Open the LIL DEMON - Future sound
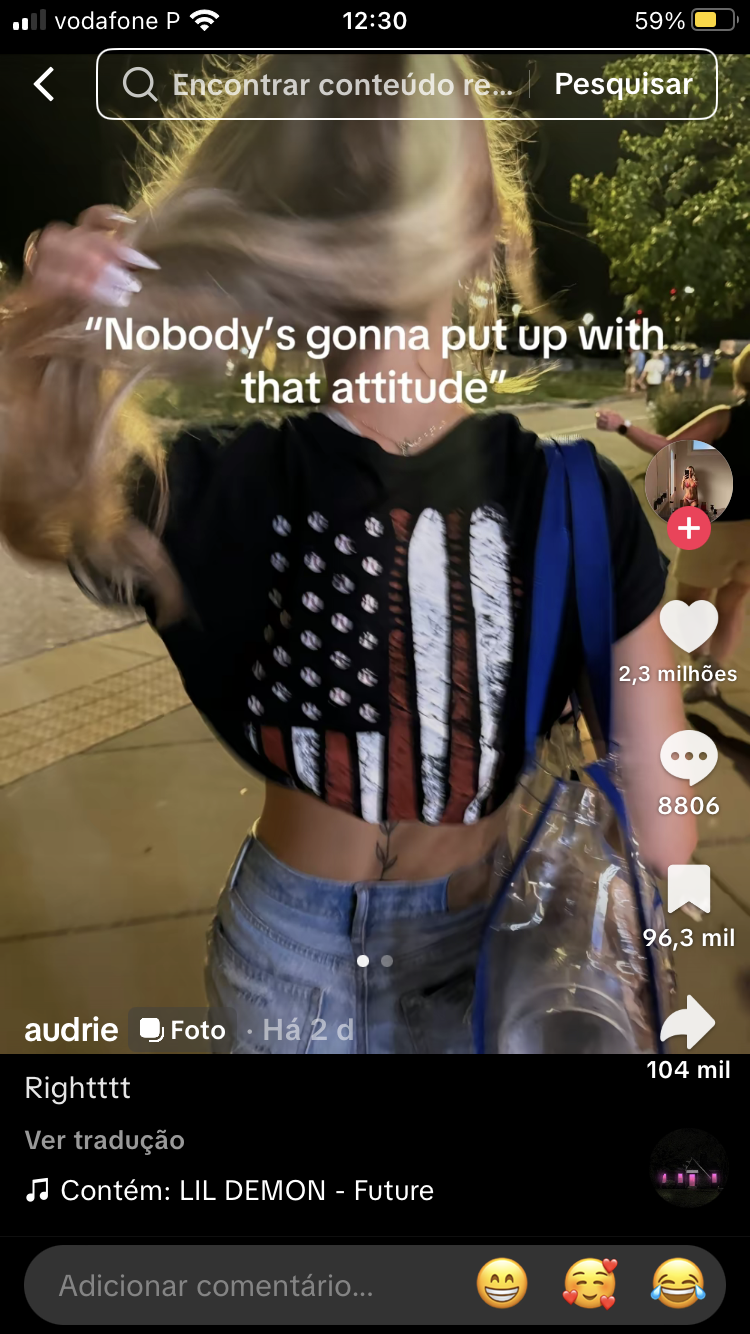The height and width of the screenshot is (1334, 750). pyautogui.click(x=246, y=1191)
